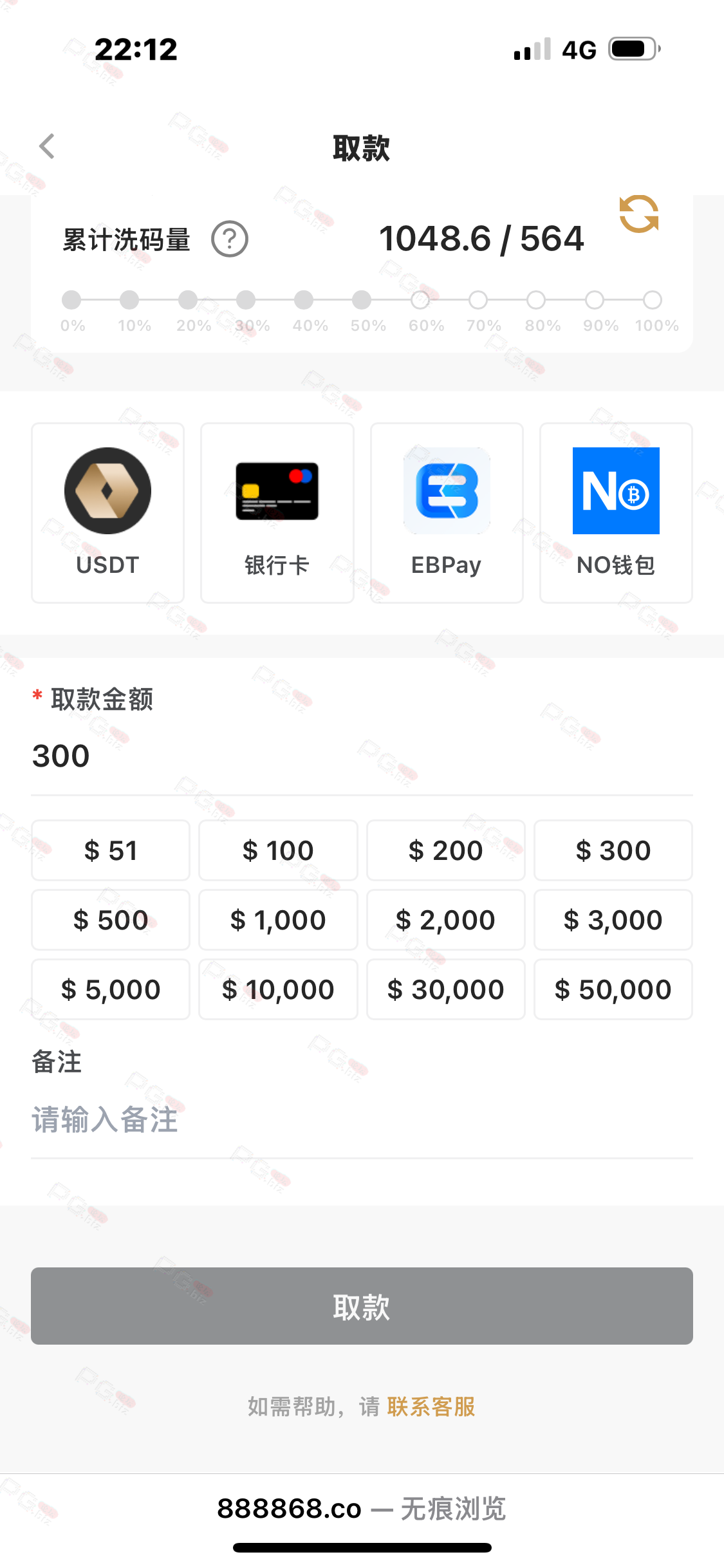Refresh the 累计洗码量 figure
Viewport: 724px width, 1568px height.
click(638, 214)
